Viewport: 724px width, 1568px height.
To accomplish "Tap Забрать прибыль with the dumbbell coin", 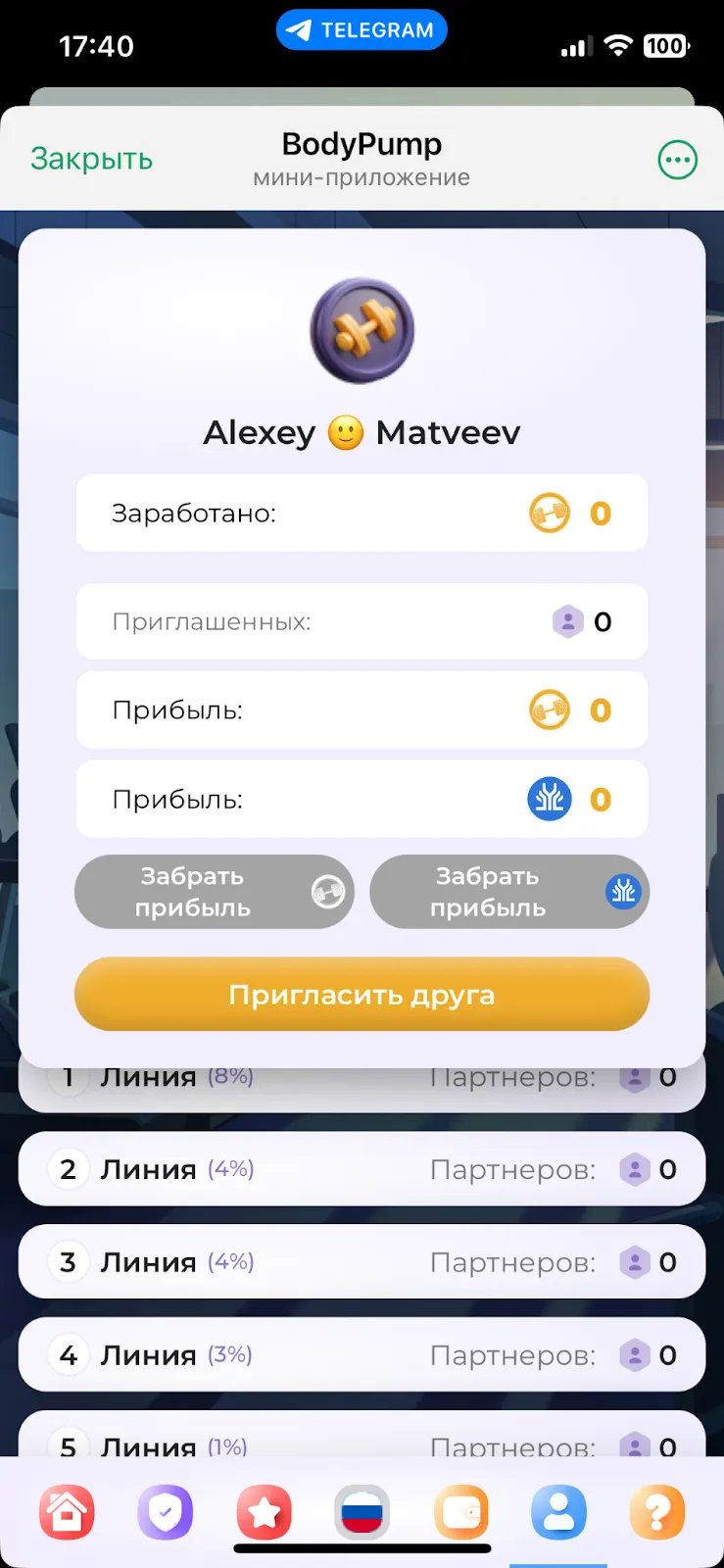I will [215, 892].
